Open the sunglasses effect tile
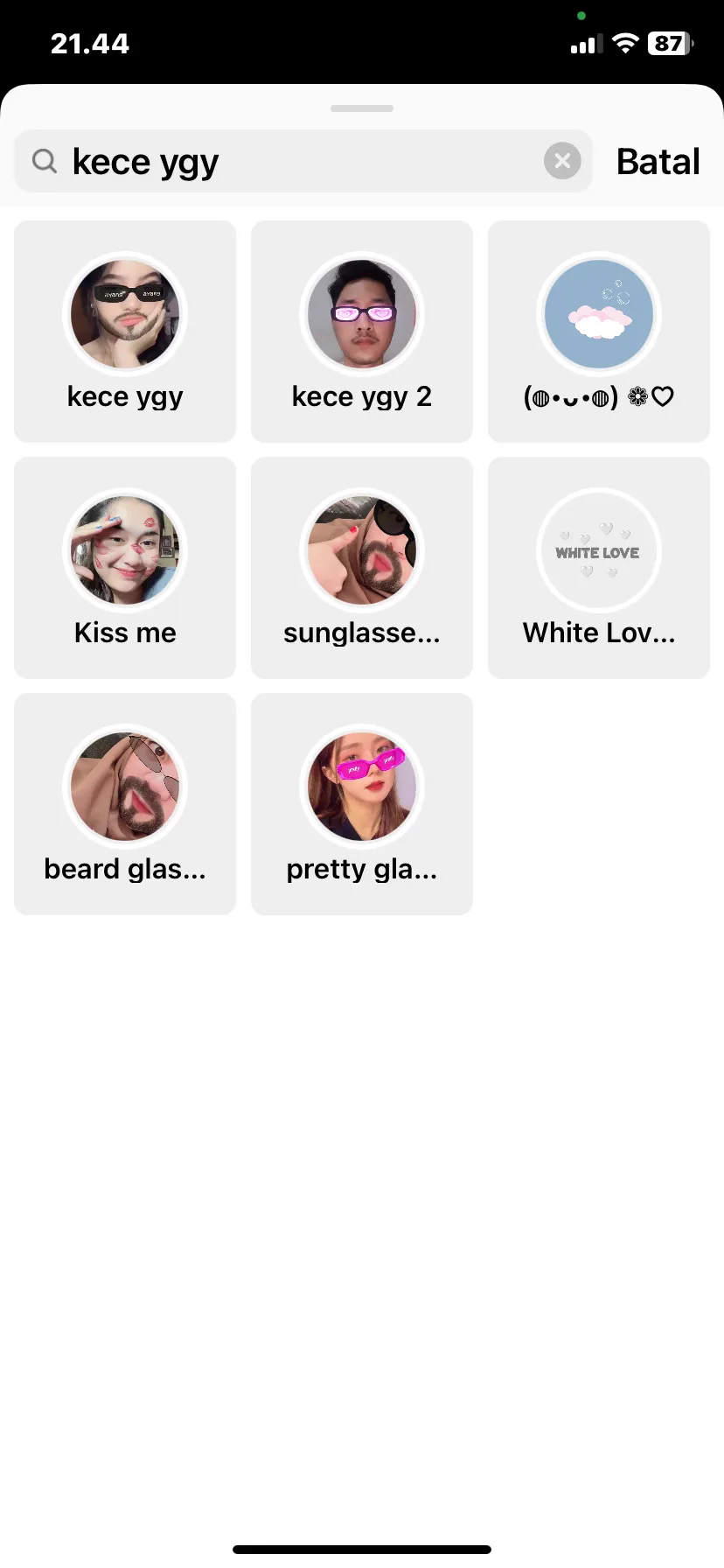Image resolution: width=724 pixels, height=1568 pixels. [362, 568]
